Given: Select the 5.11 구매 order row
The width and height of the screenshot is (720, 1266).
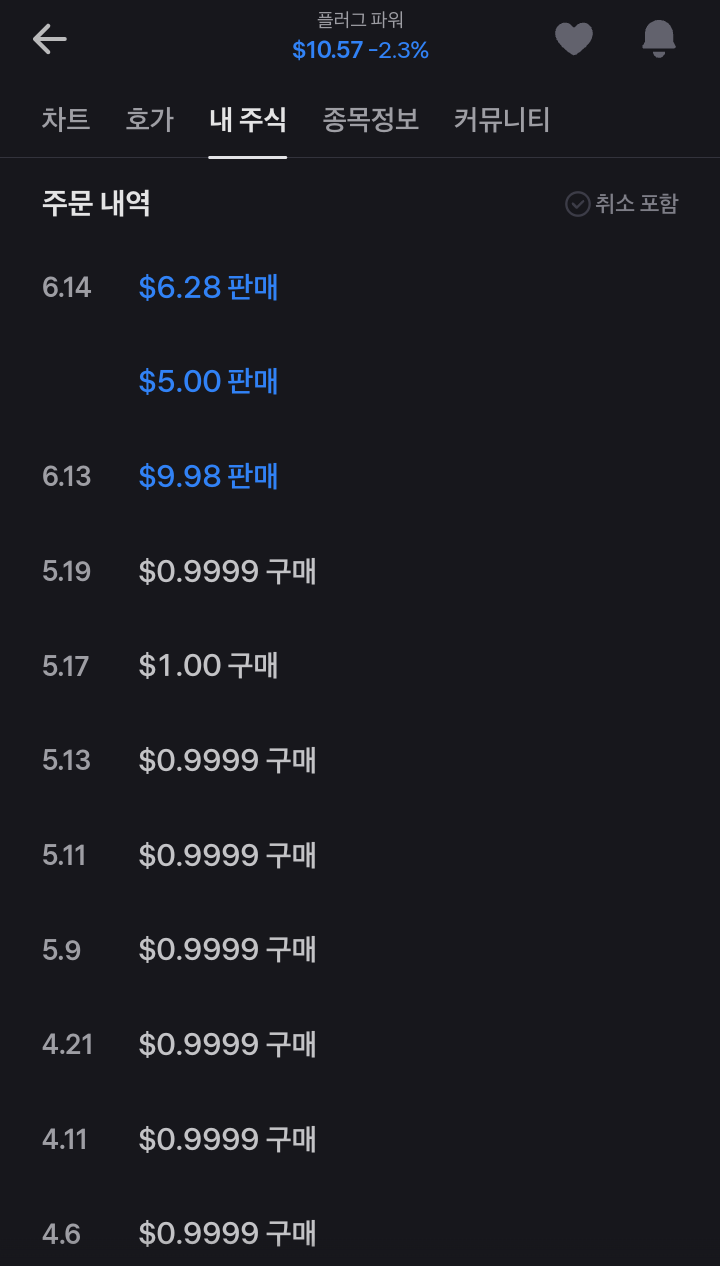Looking at the screenshot, I should (360, 856).
